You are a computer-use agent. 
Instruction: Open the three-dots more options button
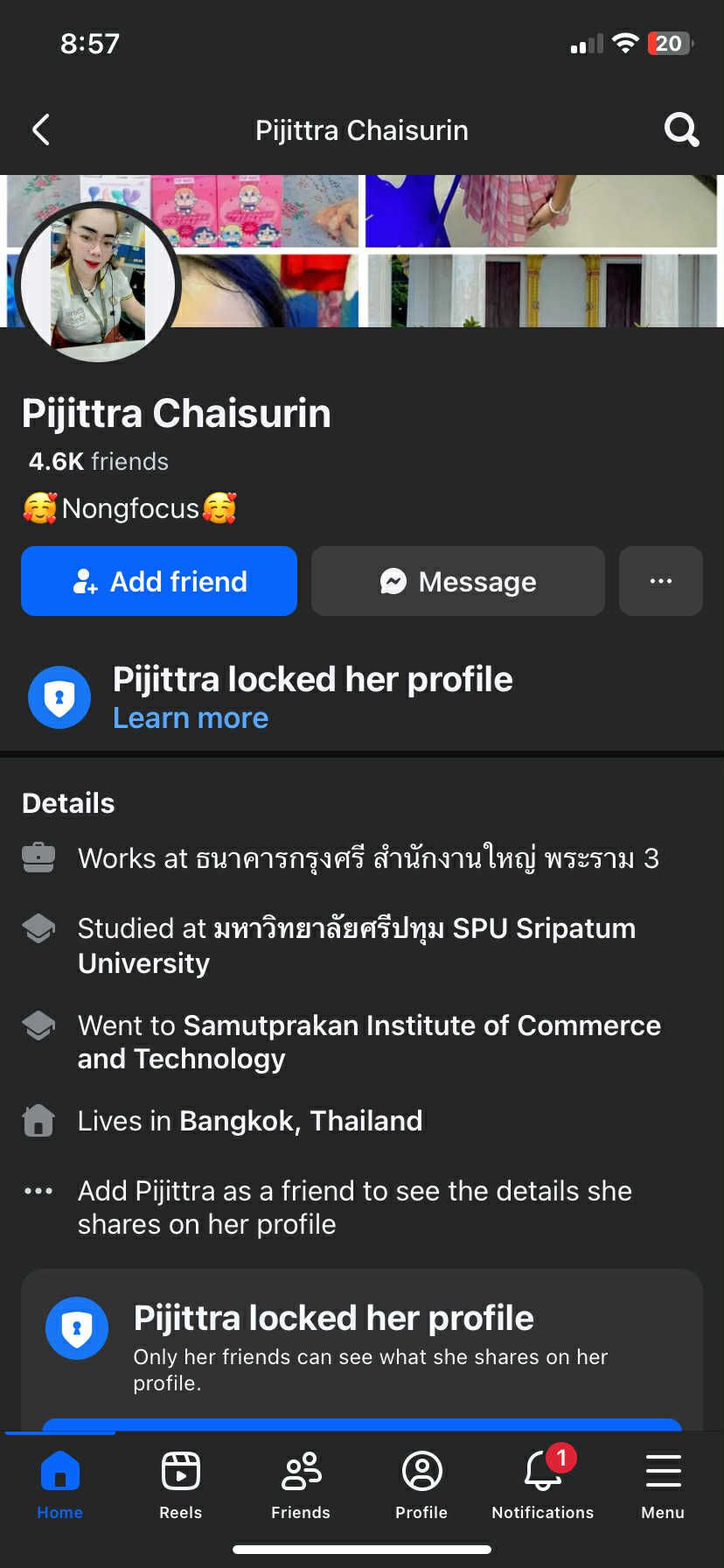tap(661, 581)
